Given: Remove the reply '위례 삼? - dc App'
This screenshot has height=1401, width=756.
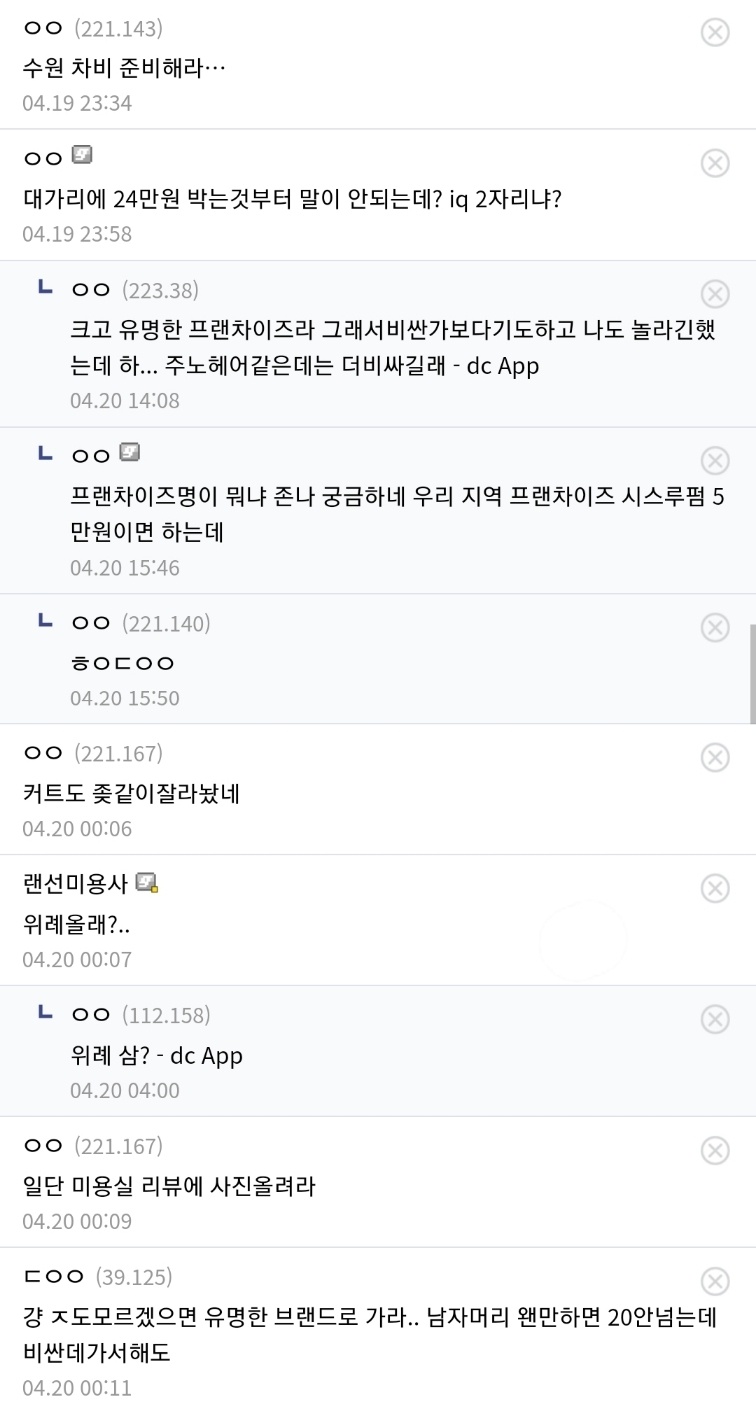Looking at the screenshot, I should pyautogui.click(x=714, y=1019).
